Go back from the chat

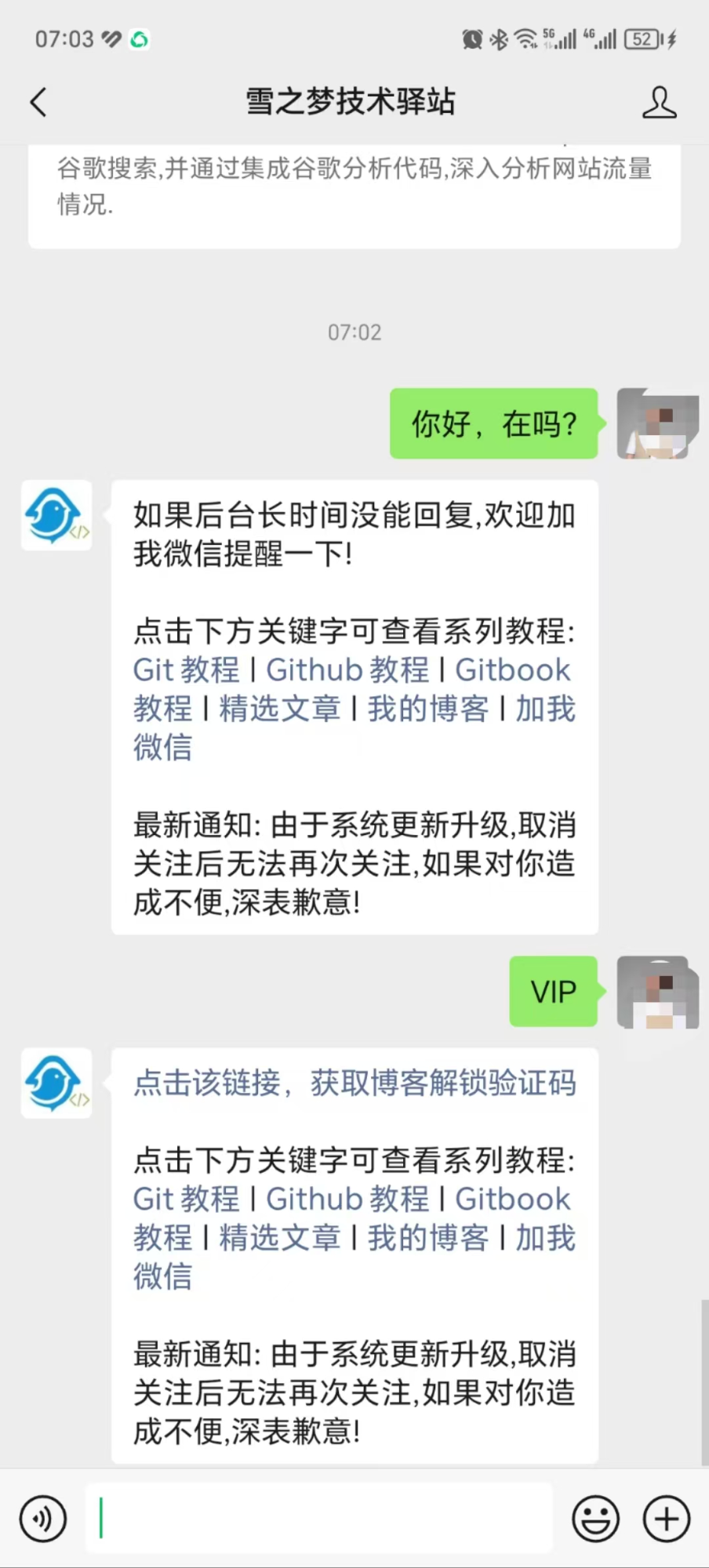[38, 102]
